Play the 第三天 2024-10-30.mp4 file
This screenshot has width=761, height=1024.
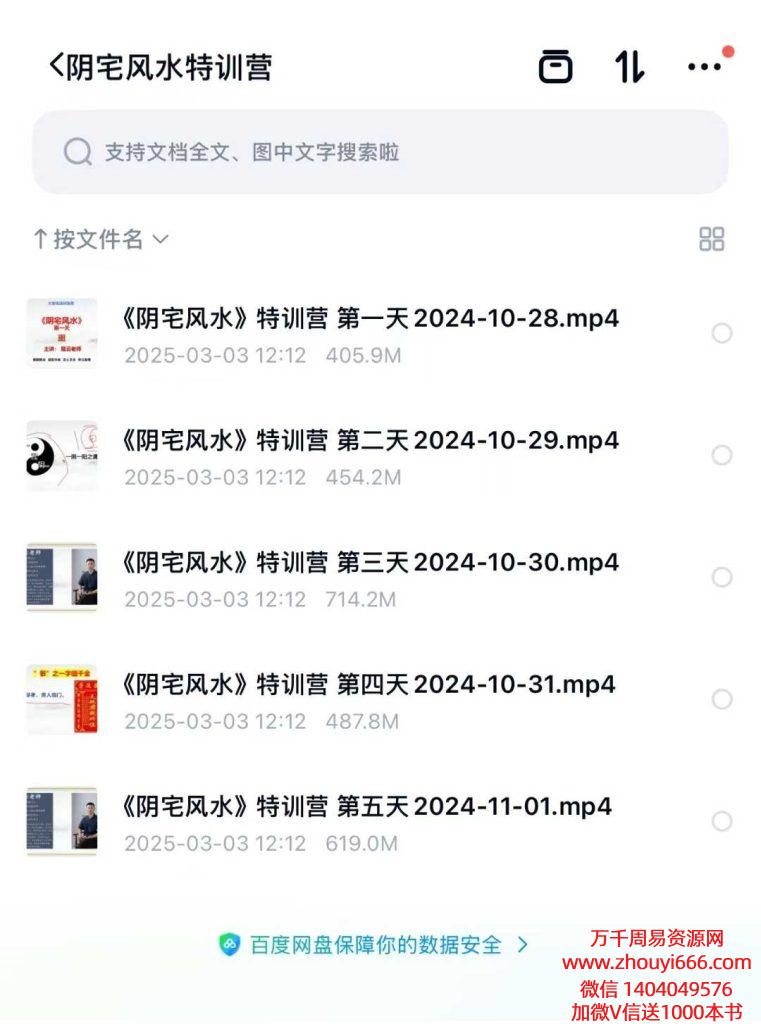point(369,563)
